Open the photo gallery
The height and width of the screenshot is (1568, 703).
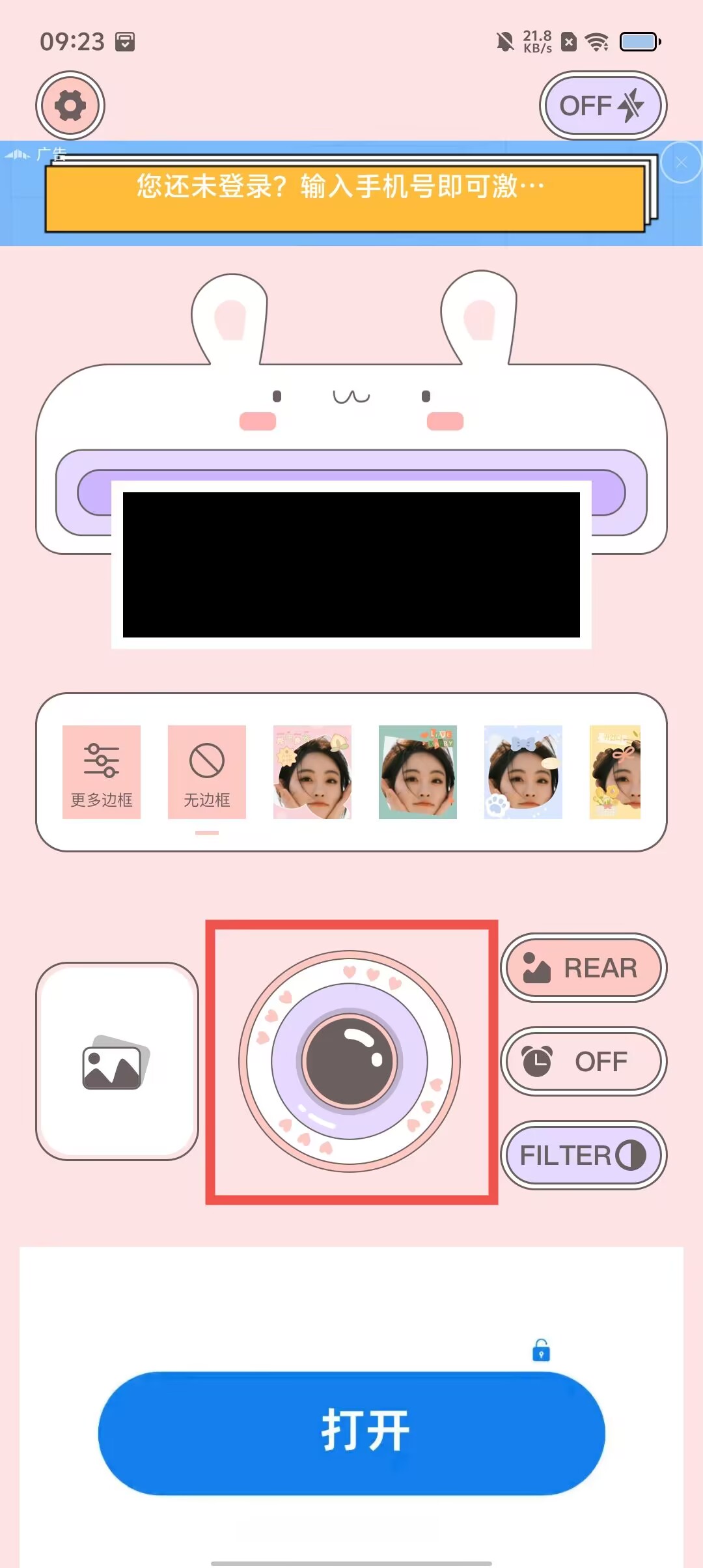pyautogui.click(x=117, y=1061)
